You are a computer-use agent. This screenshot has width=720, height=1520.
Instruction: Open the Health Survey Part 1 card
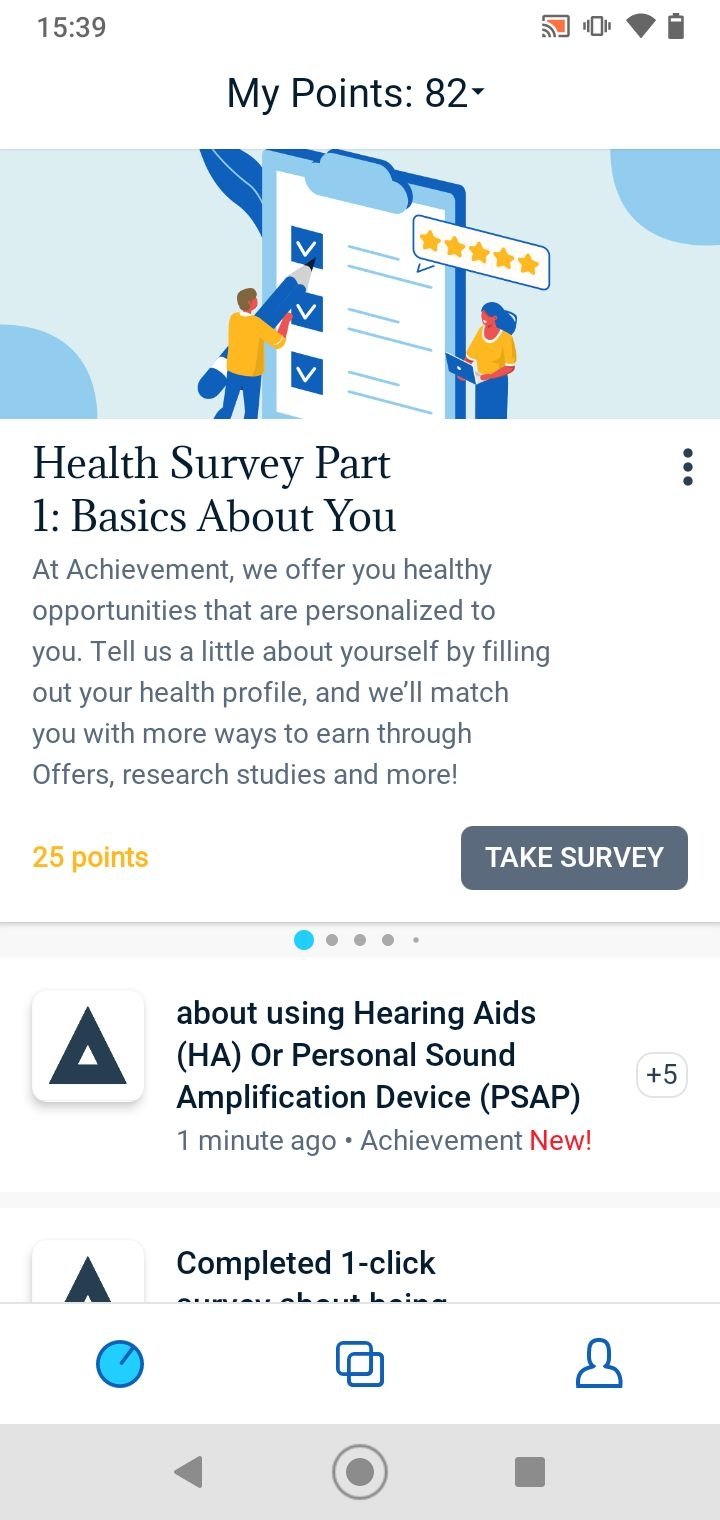tap(360, 535)
